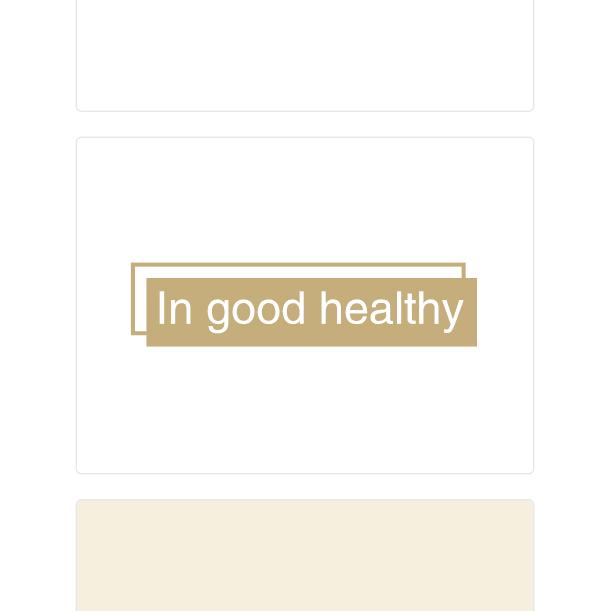Choose the blank white card without text

tap(305, 55)
